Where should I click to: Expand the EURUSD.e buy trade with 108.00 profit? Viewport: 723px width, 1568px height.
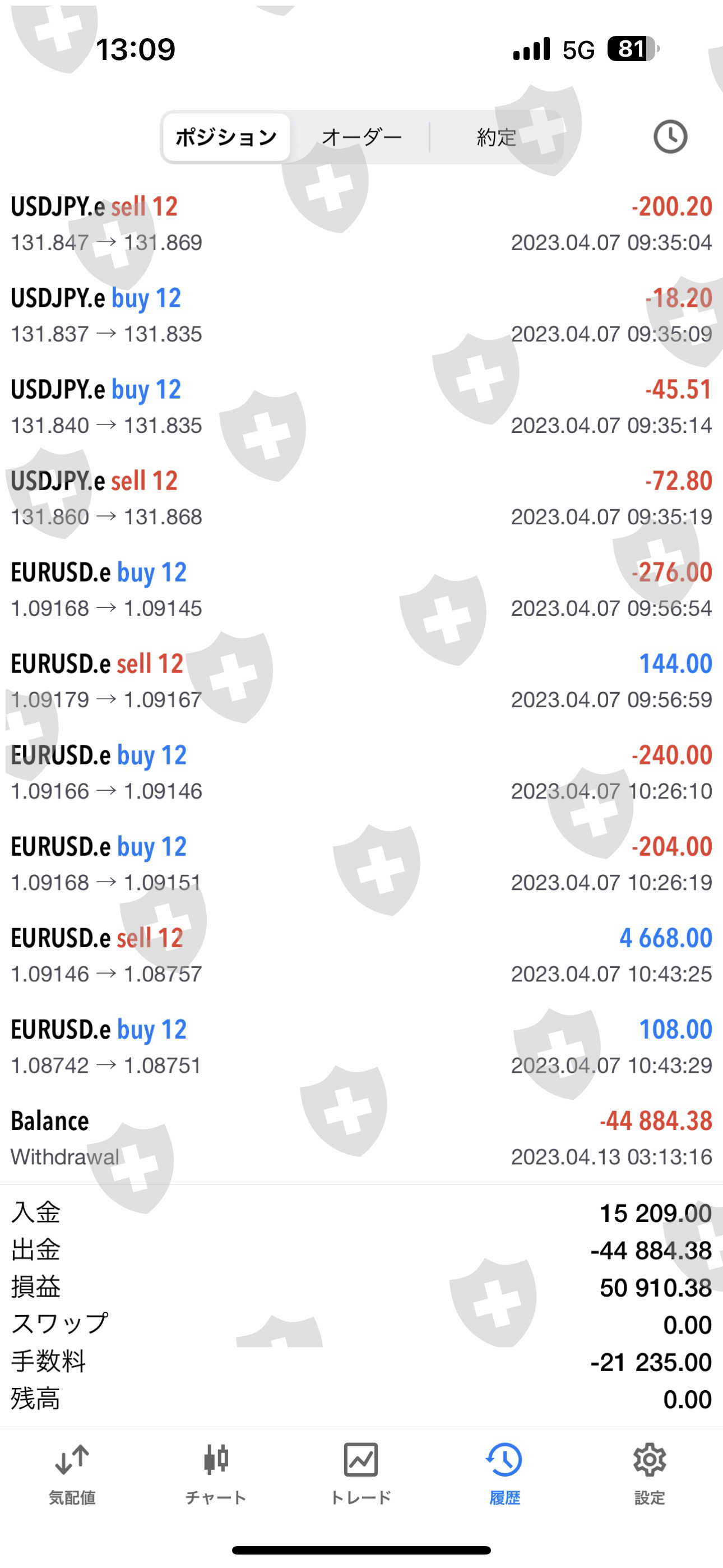pos(361,1046)
